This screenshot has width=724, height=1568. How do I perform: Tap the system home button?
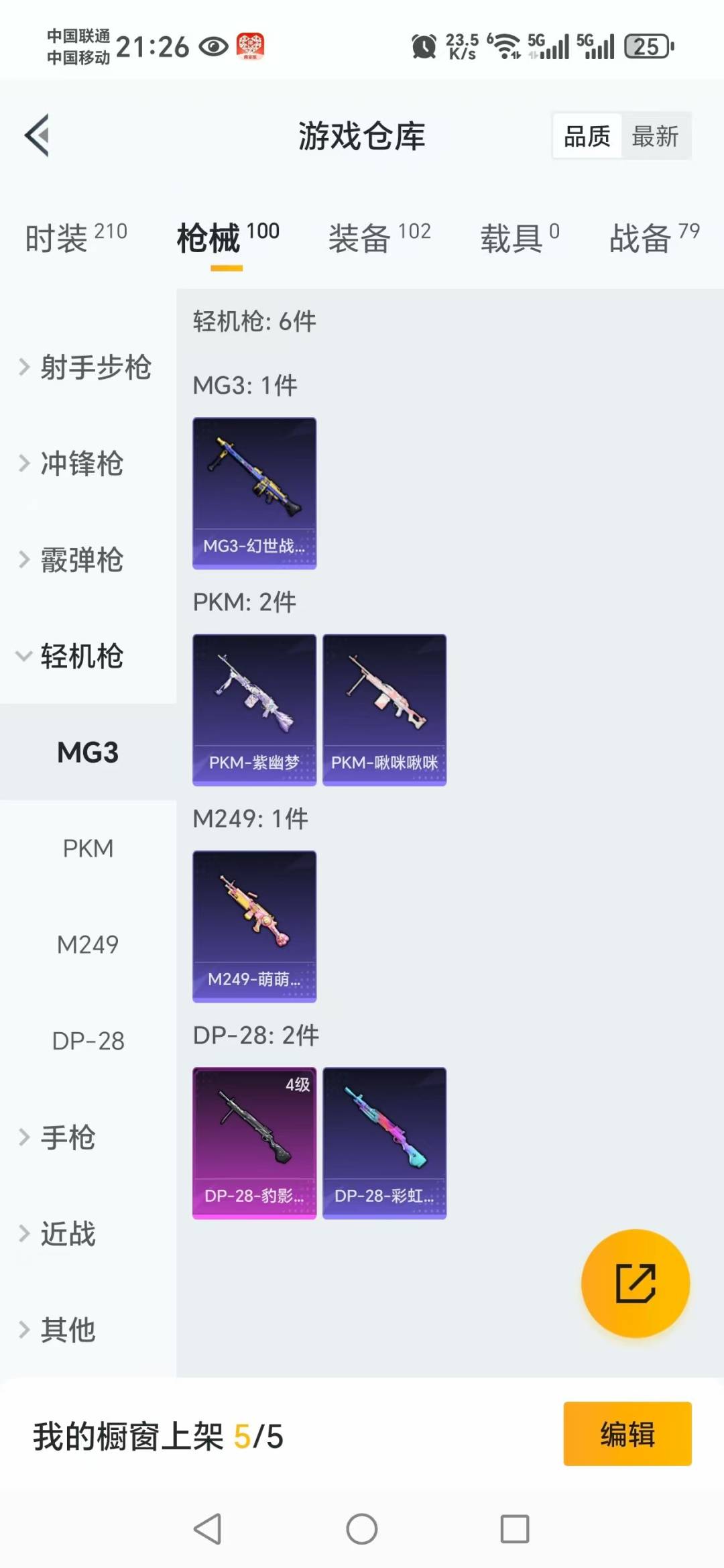[x=361, y=1529]
